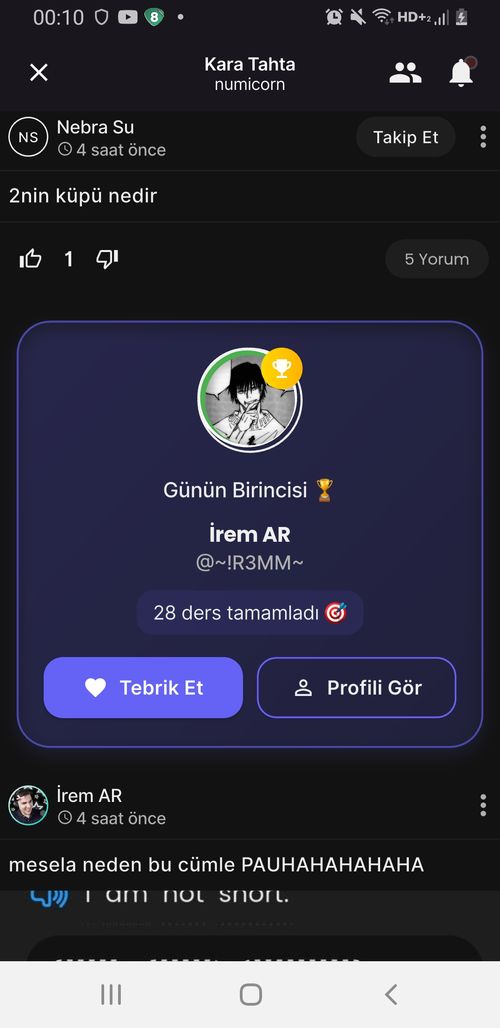Screen dimensions: 500x1028
Task: Open overflow menu on İrem AR's post
Action: point(483,805)
